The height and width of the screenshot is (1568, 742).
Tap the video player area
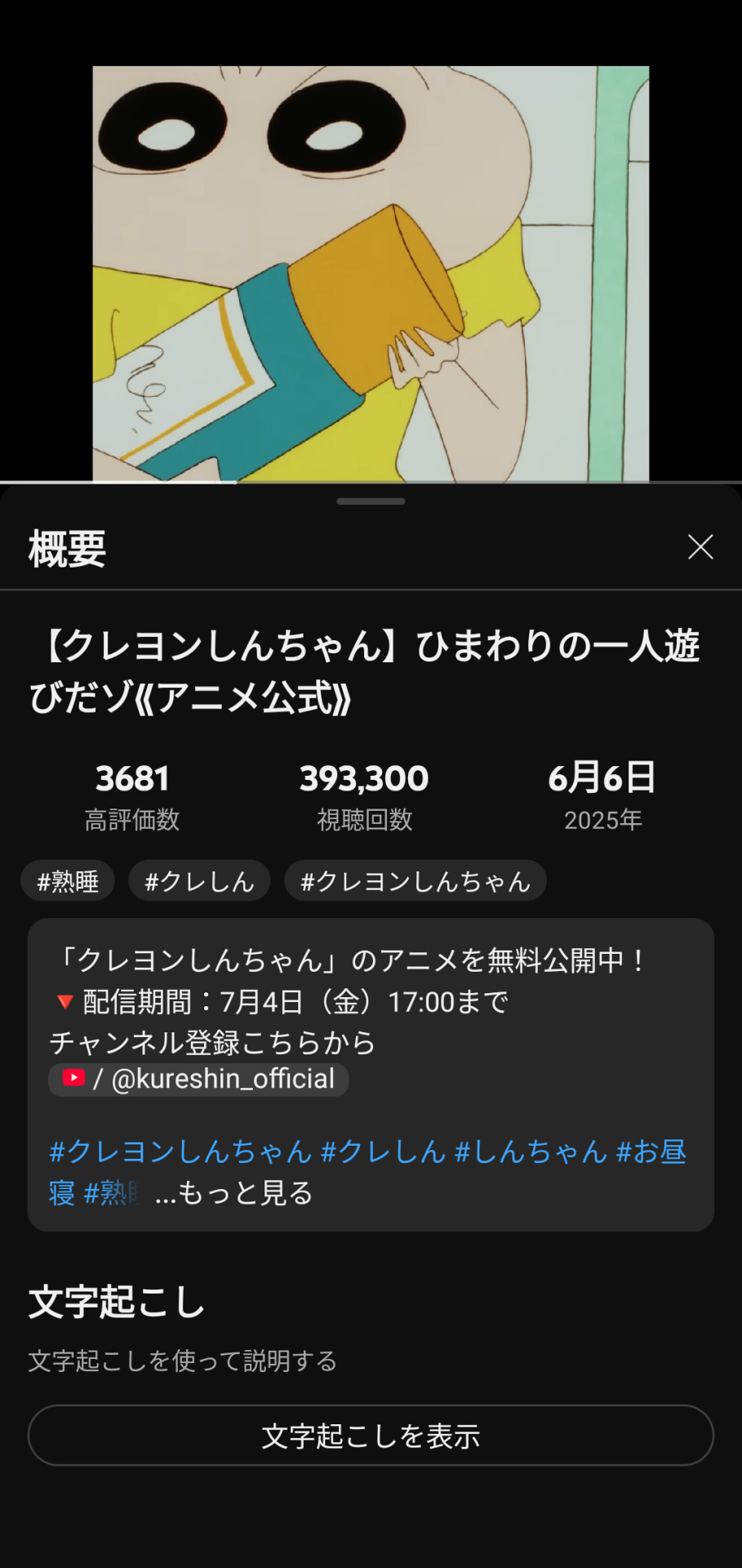(x=371, y=274)
